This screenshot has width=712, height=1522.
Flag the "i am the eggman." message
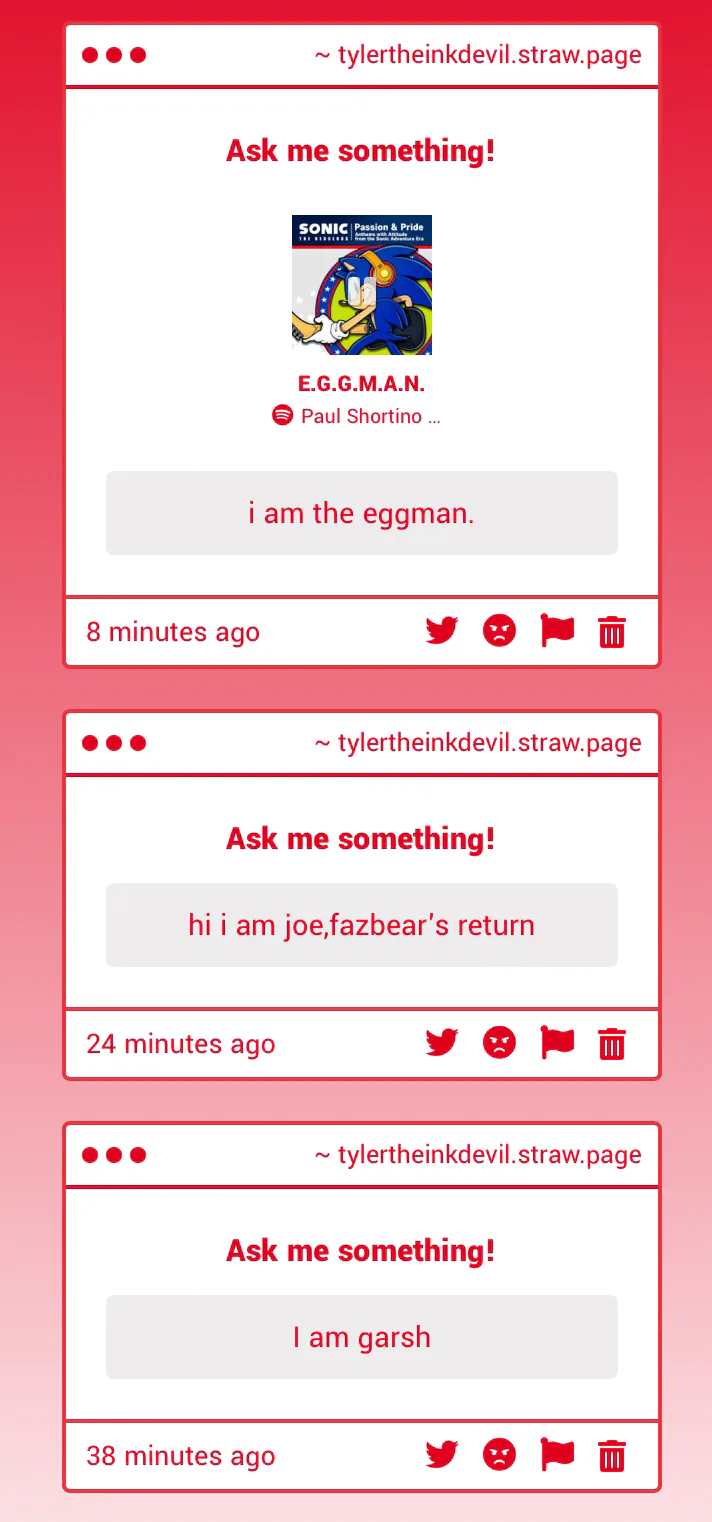click(x=557, y=631)
